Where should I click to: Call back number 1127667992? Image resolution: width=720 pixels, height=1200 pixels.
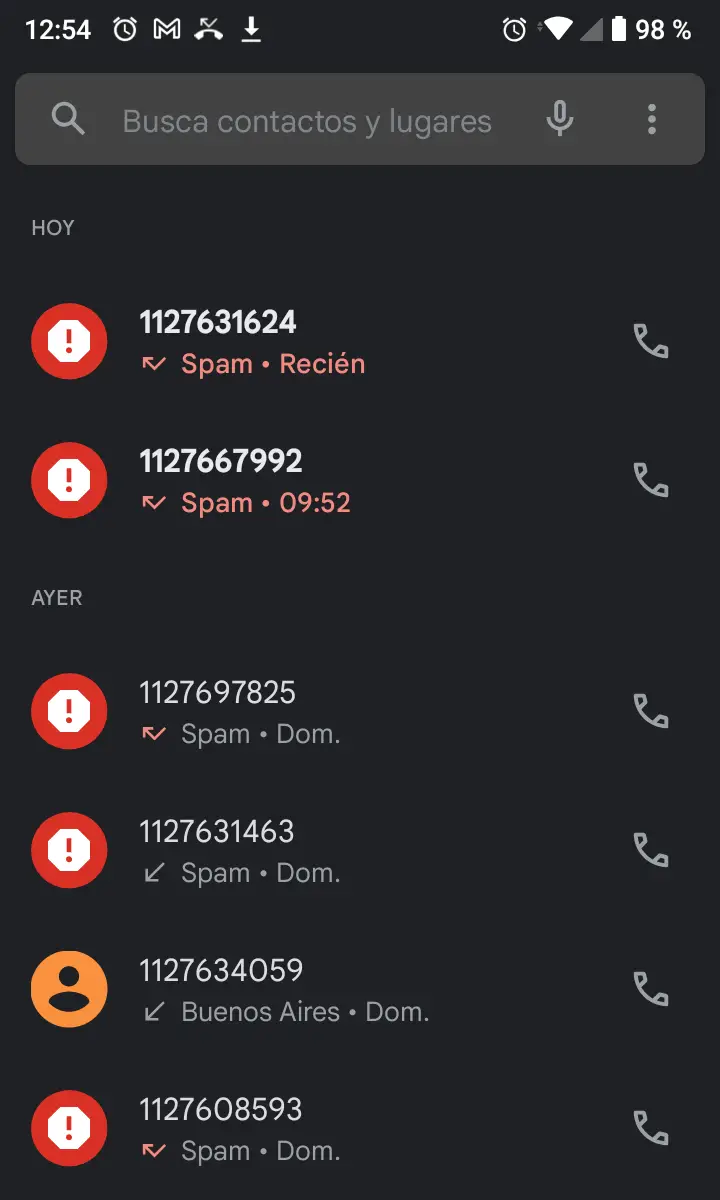(x=652, y=481)
